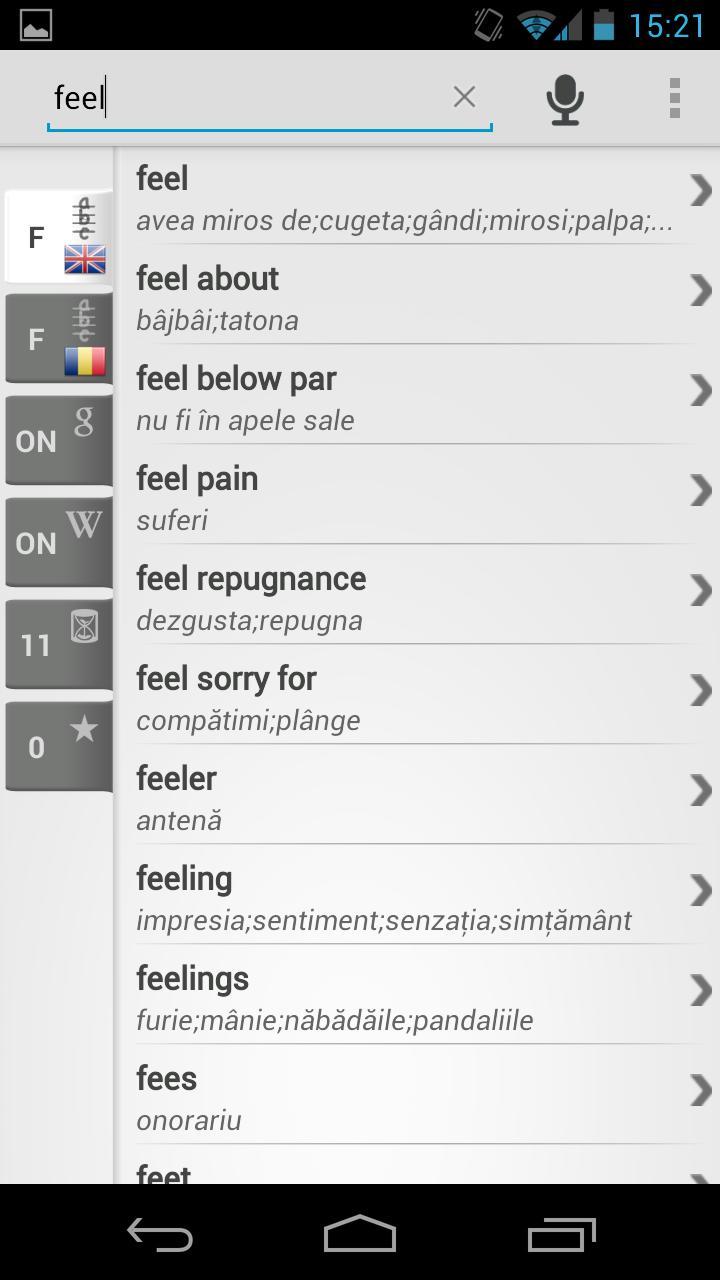This screenshot has height=1280, width=720.
Task: Open favorites via the star icon
Action: coord(58,744)
